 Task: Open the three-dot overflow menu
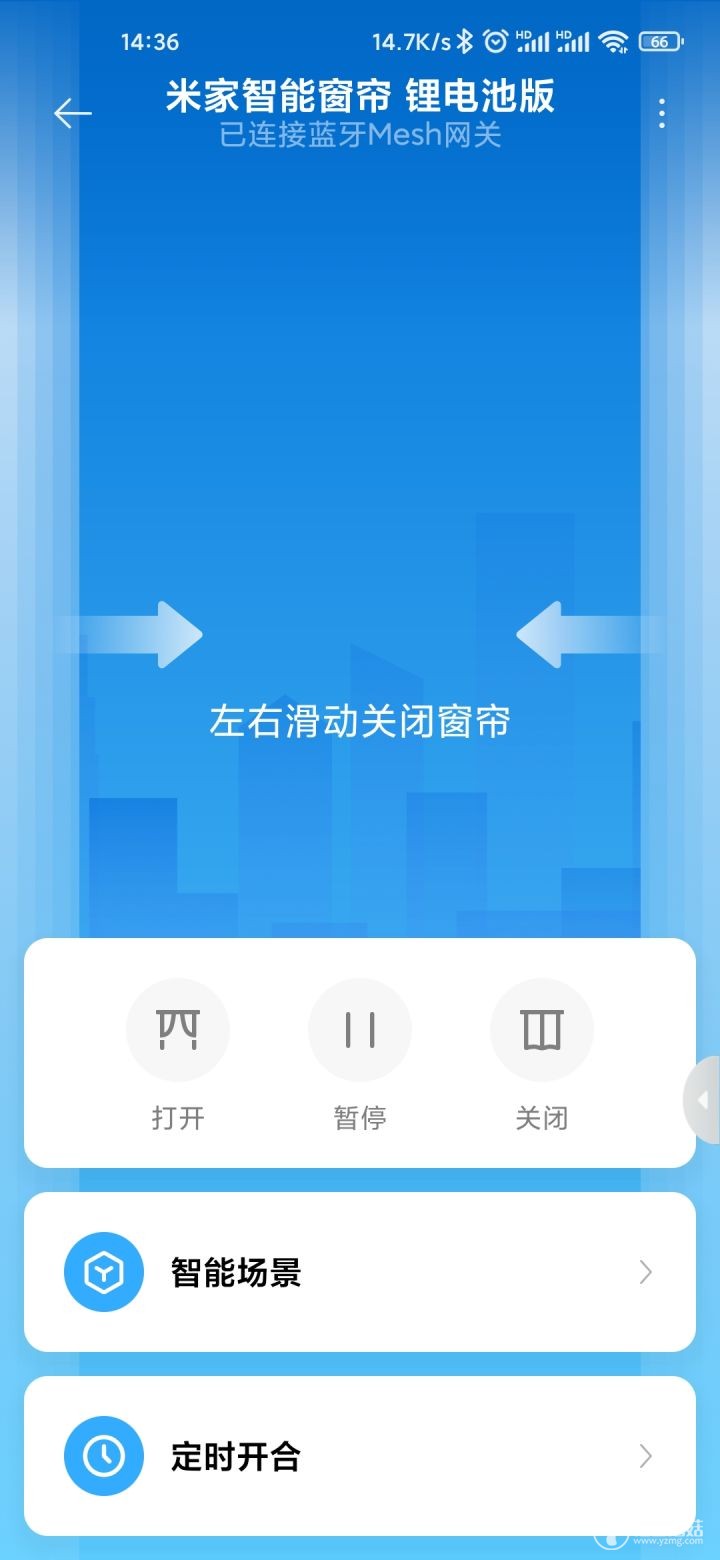point(661,114)
